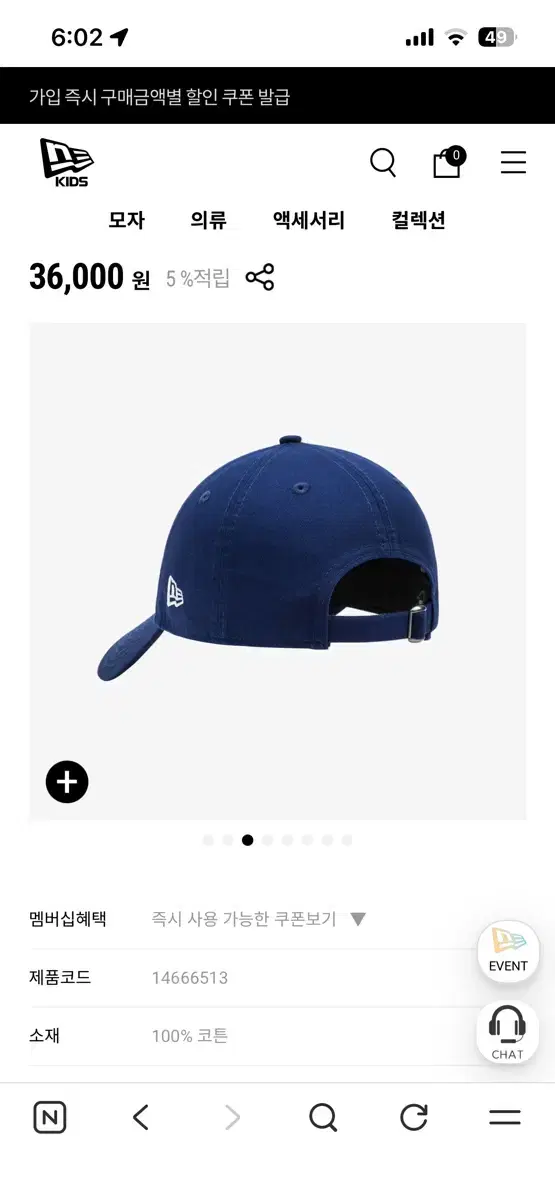Screen dimensions: 555x1200
Task: Start a CHAT with support
Action: [x=508, y=1033]
